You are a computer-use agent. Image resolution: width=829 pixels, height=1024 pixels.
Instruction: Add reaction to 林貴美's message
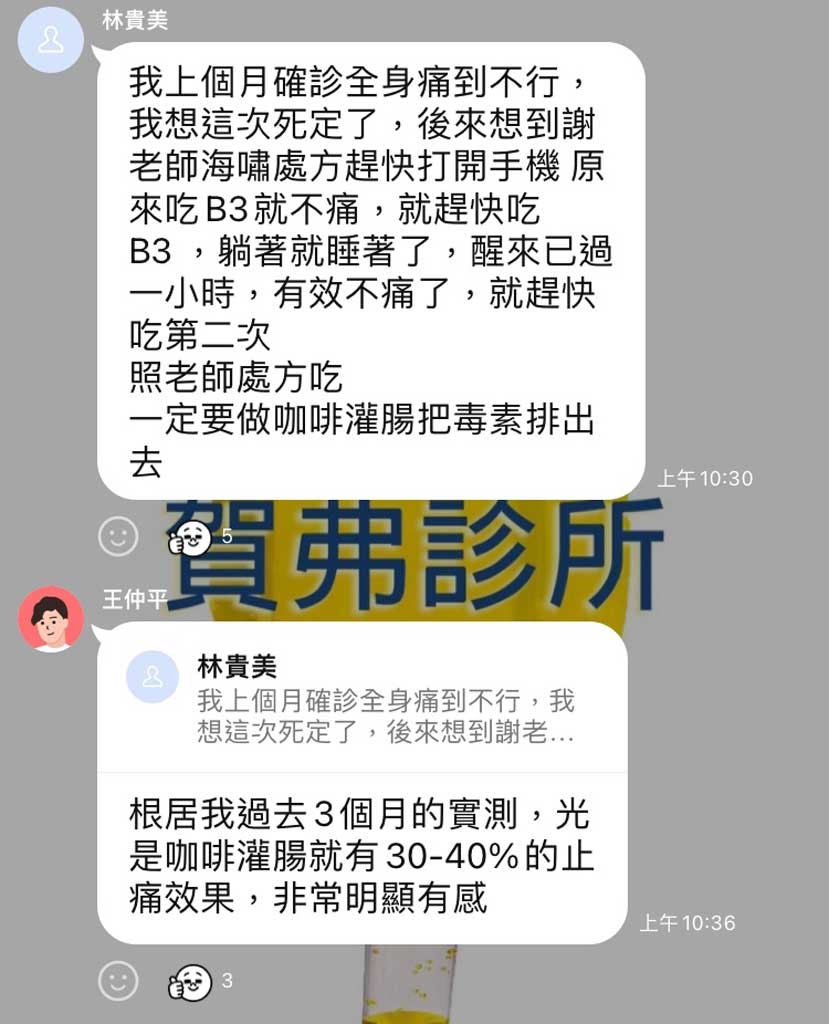[x=118, y=537]
